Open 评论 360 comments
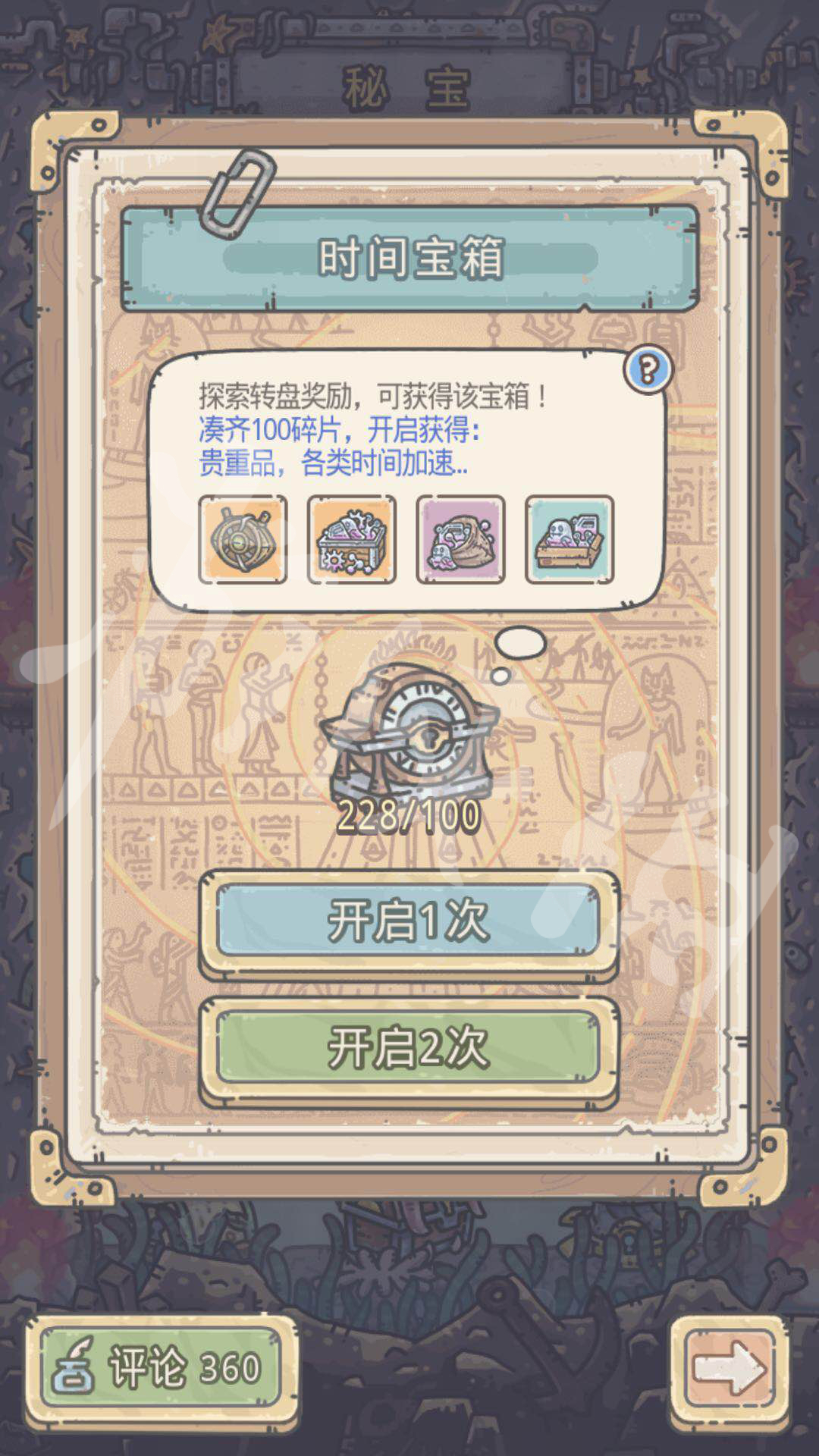Screen dimensions: 819x1456 coord(160,1368)
